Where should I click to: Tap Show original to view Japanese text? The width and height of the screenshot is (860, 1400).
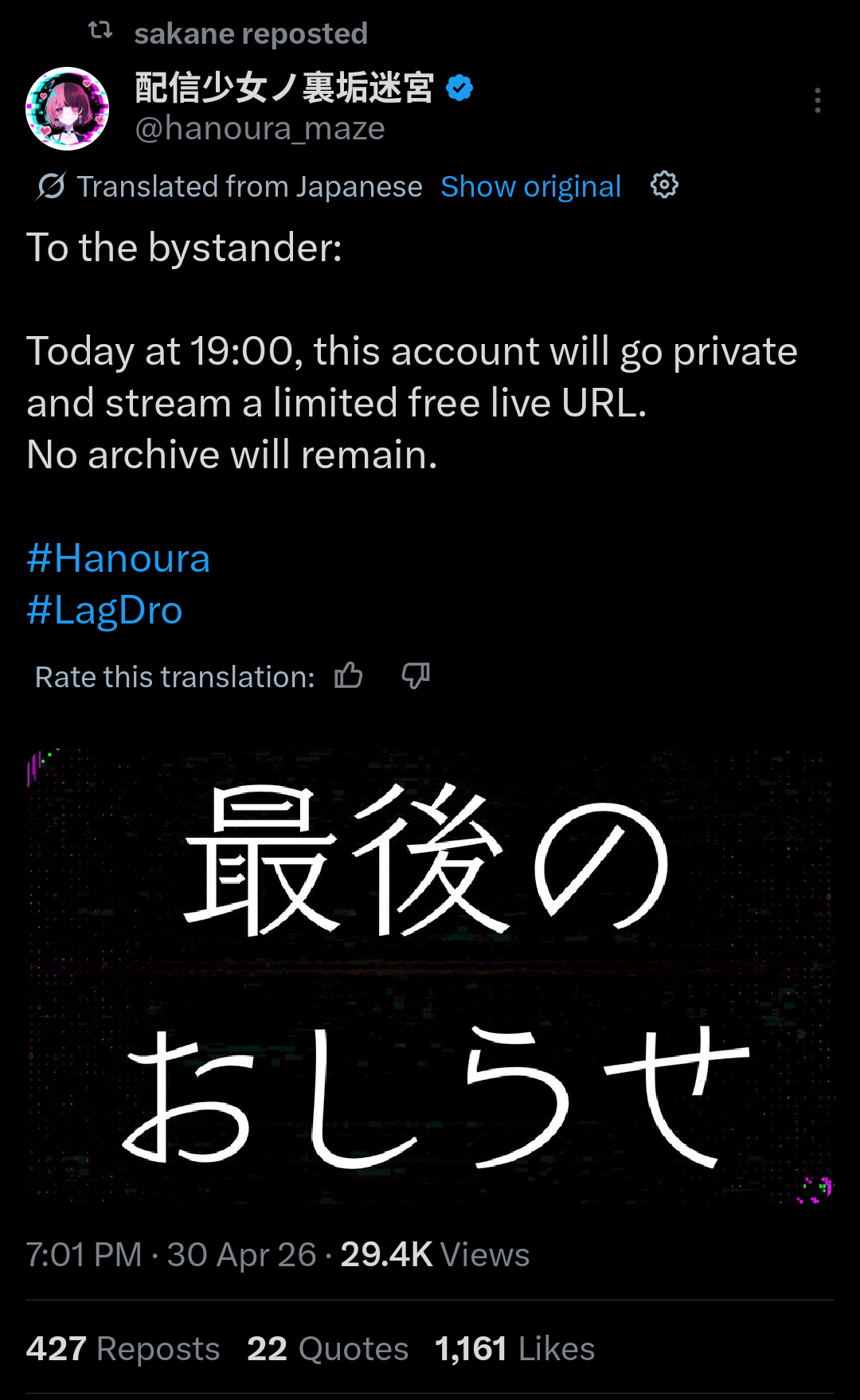530,186
